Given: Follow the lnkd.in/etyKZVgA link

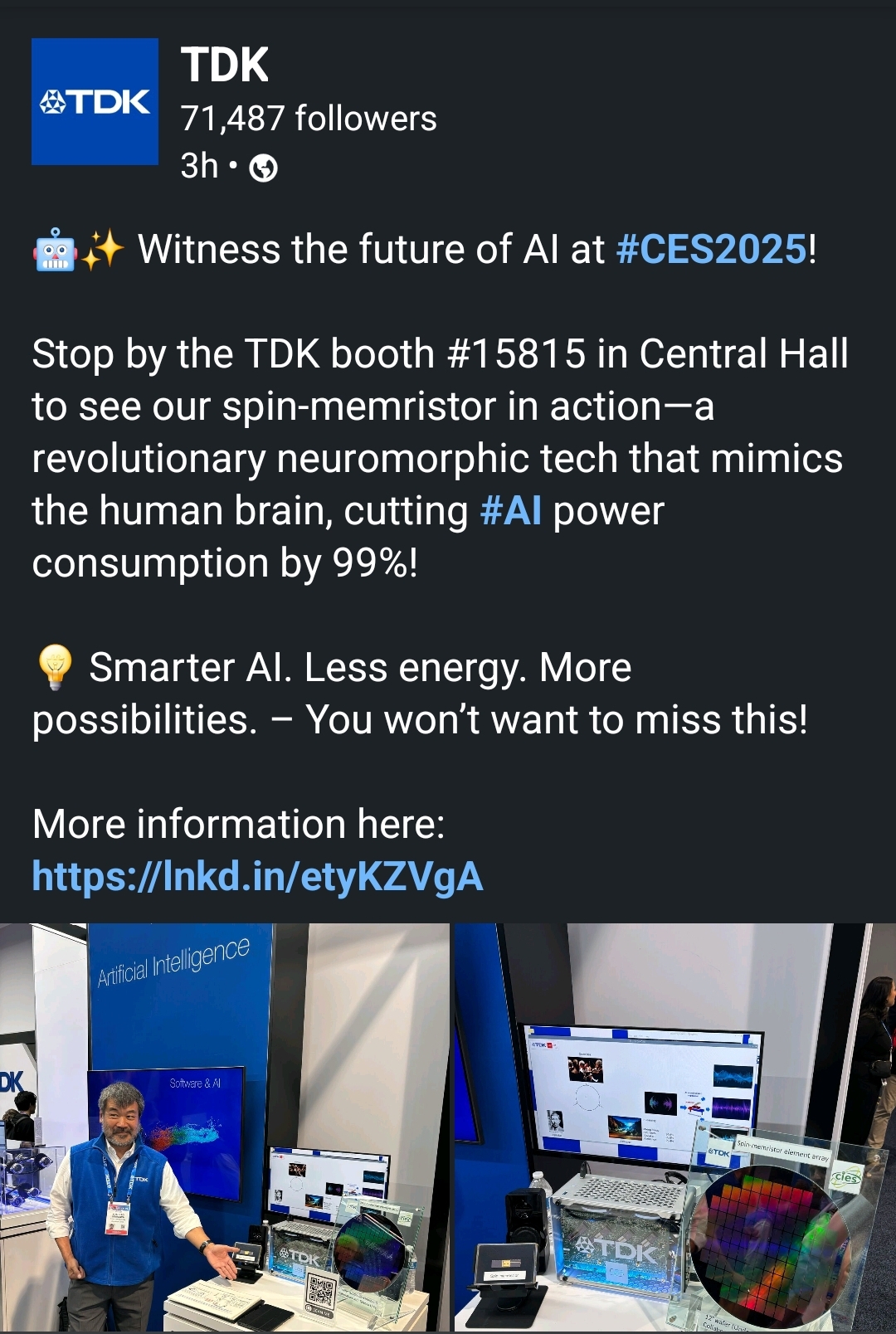Looking at the screenshot, I should (257, 876).
